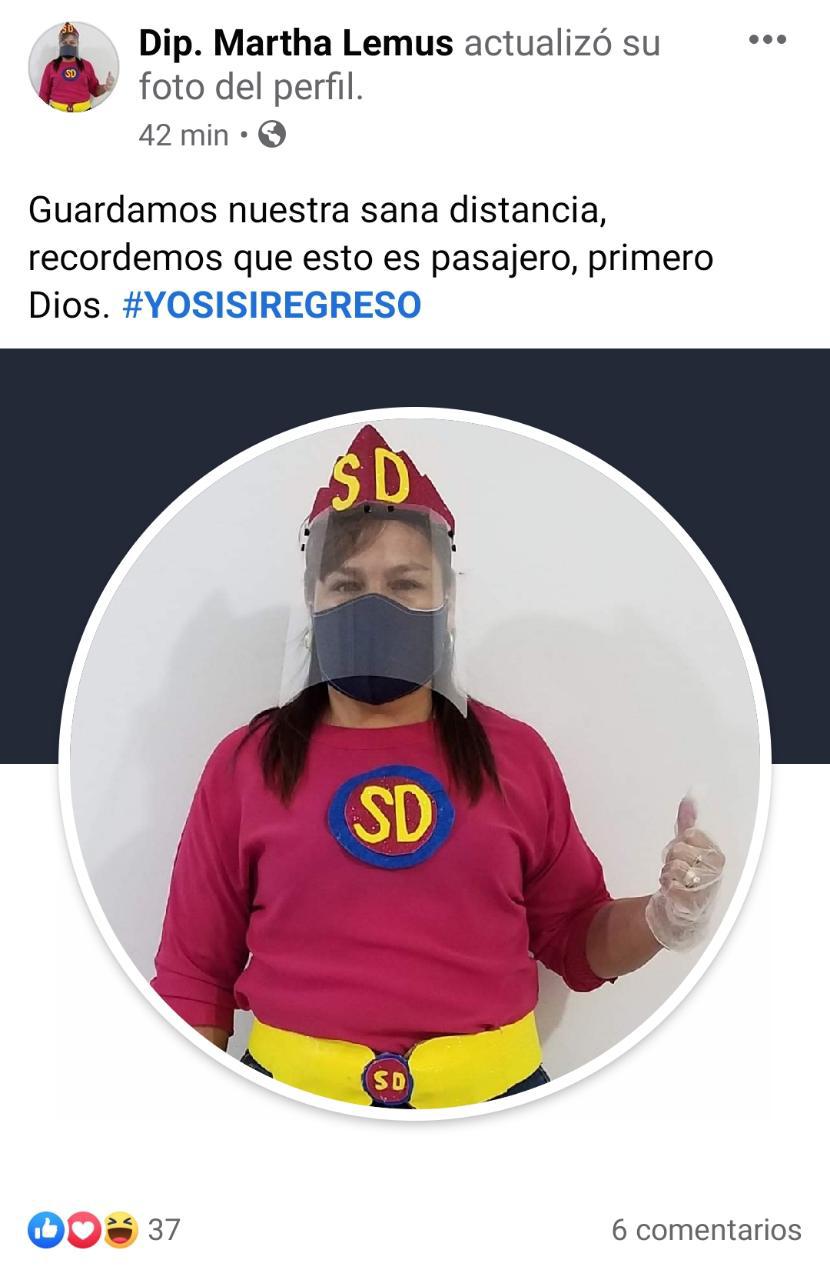Open Dip. Martha Lemus's profile name link
This screenshot has width=830, height=1280.
[295, 43]
